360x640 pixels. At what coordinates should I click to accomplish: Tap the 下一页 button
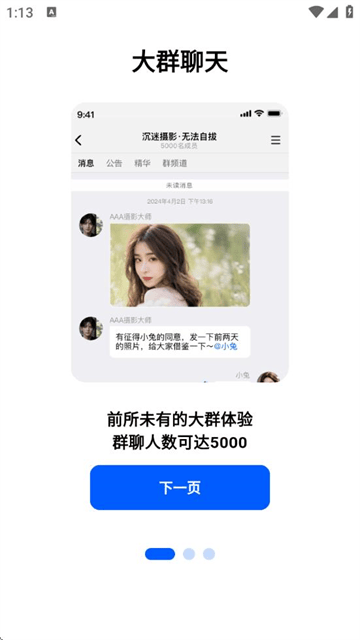(180, 487)
